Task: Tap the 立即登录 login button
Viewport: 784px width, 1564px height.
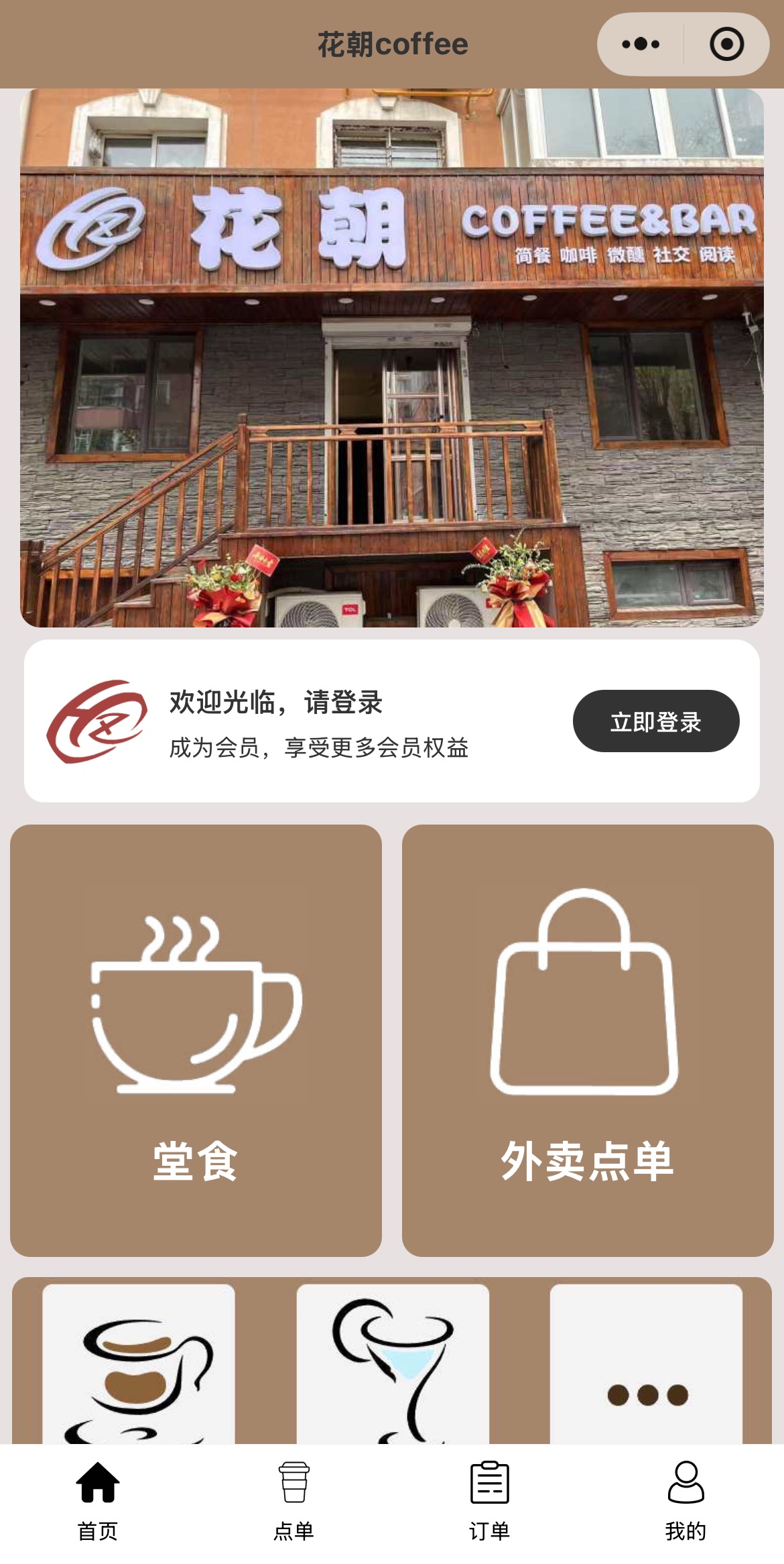Action: click(x=655, y=721)
